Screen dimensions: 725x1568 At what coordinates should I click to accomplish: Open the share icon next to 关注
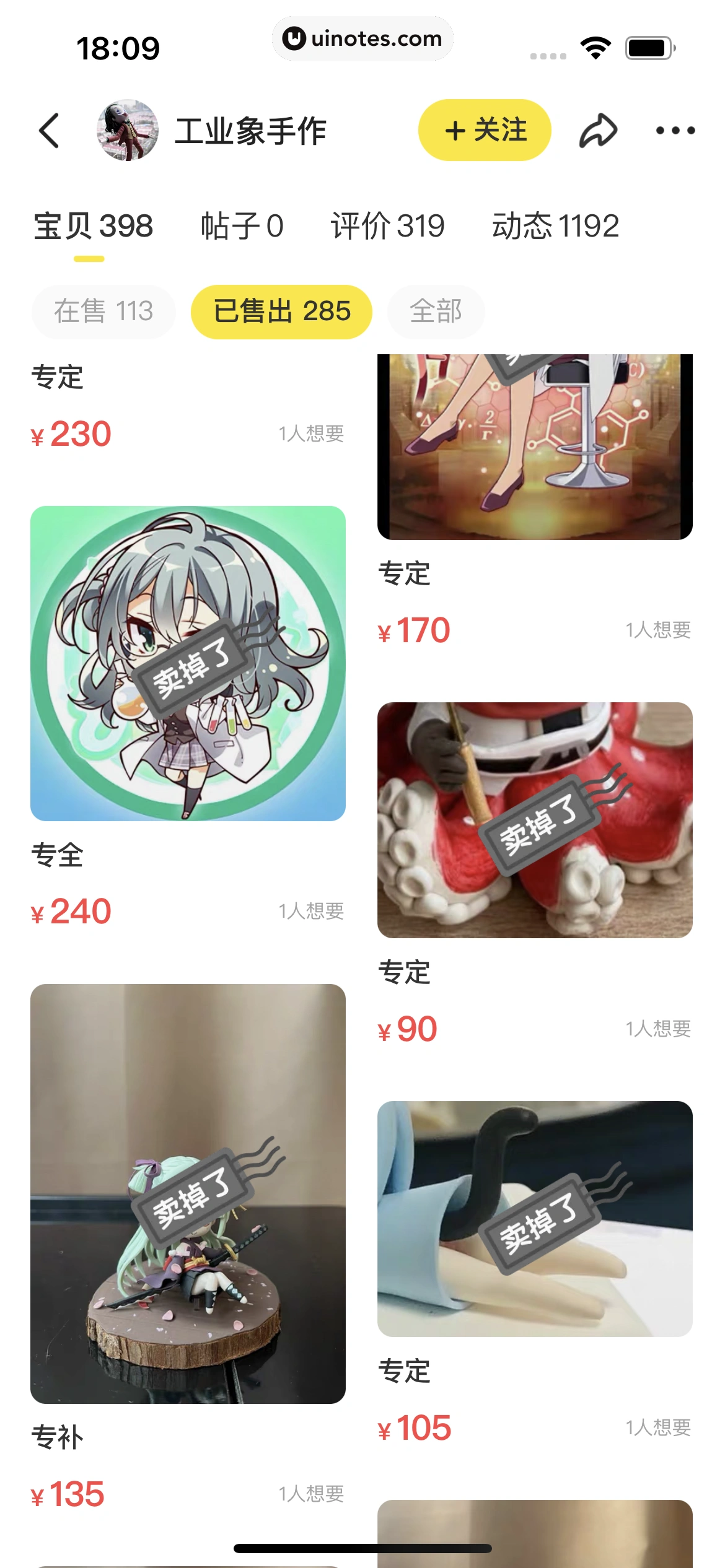click(x=597, y=130)
